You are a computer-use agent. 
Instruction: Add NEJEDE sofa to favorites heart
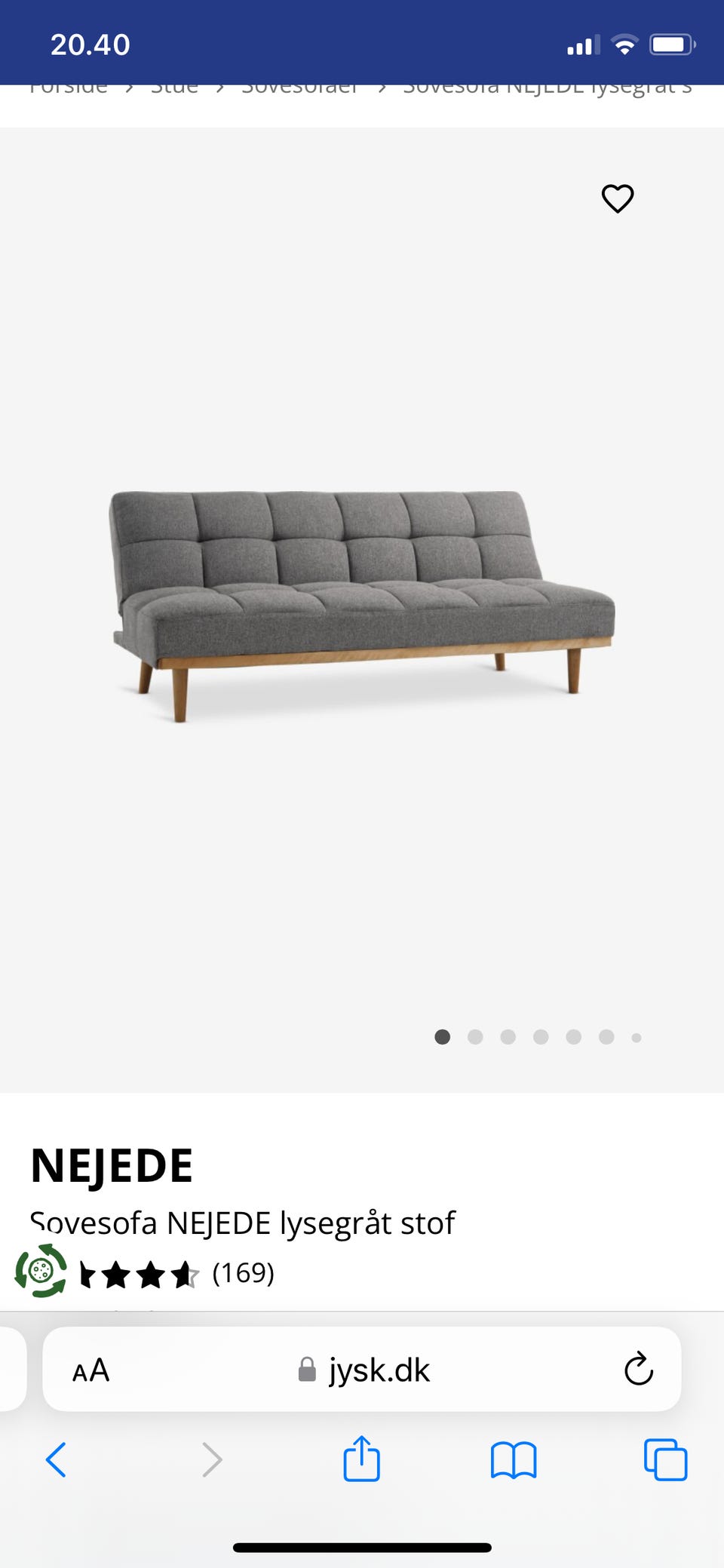tap(617, 198)
